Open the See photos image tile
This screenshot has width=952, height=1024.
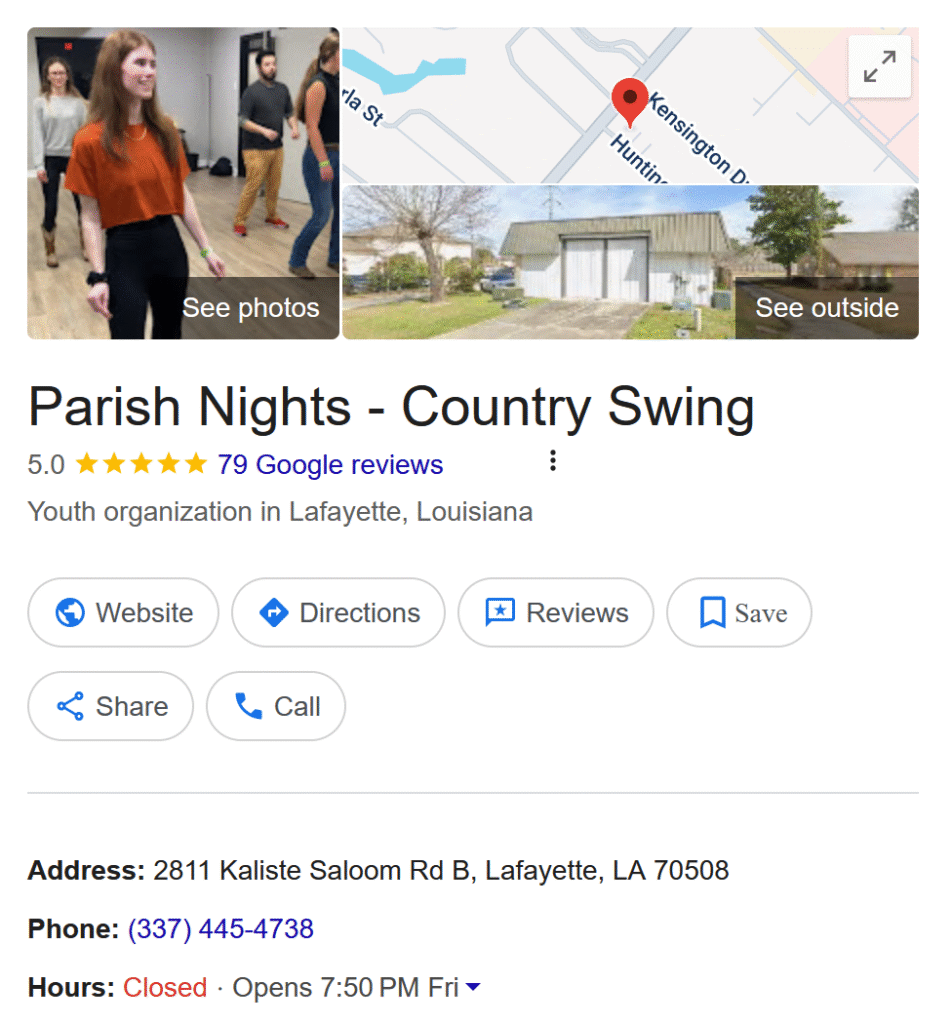[183, 183]
